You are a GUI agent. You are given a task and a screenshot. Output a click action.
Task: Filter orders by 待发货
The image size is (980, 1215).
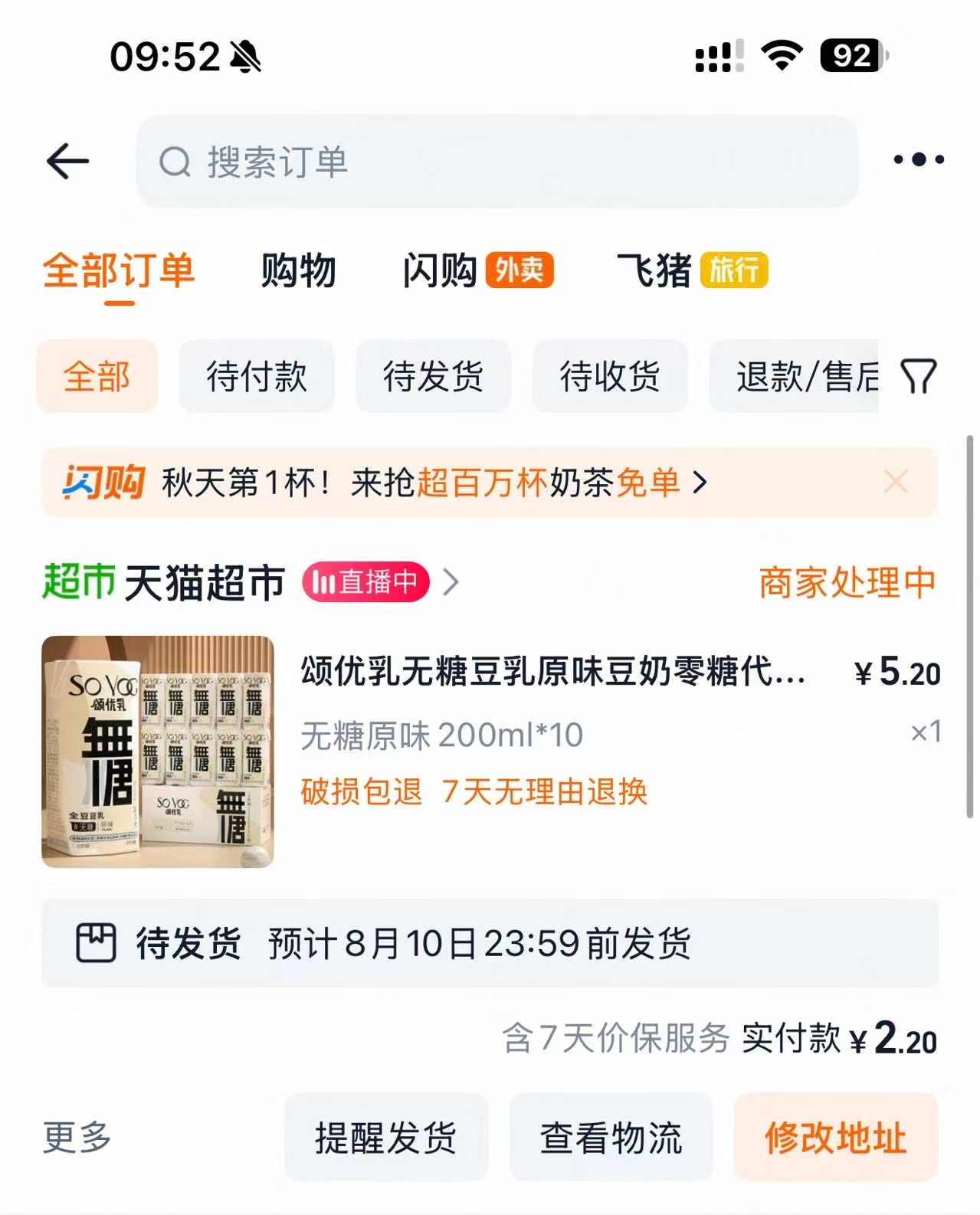(433, 377)
